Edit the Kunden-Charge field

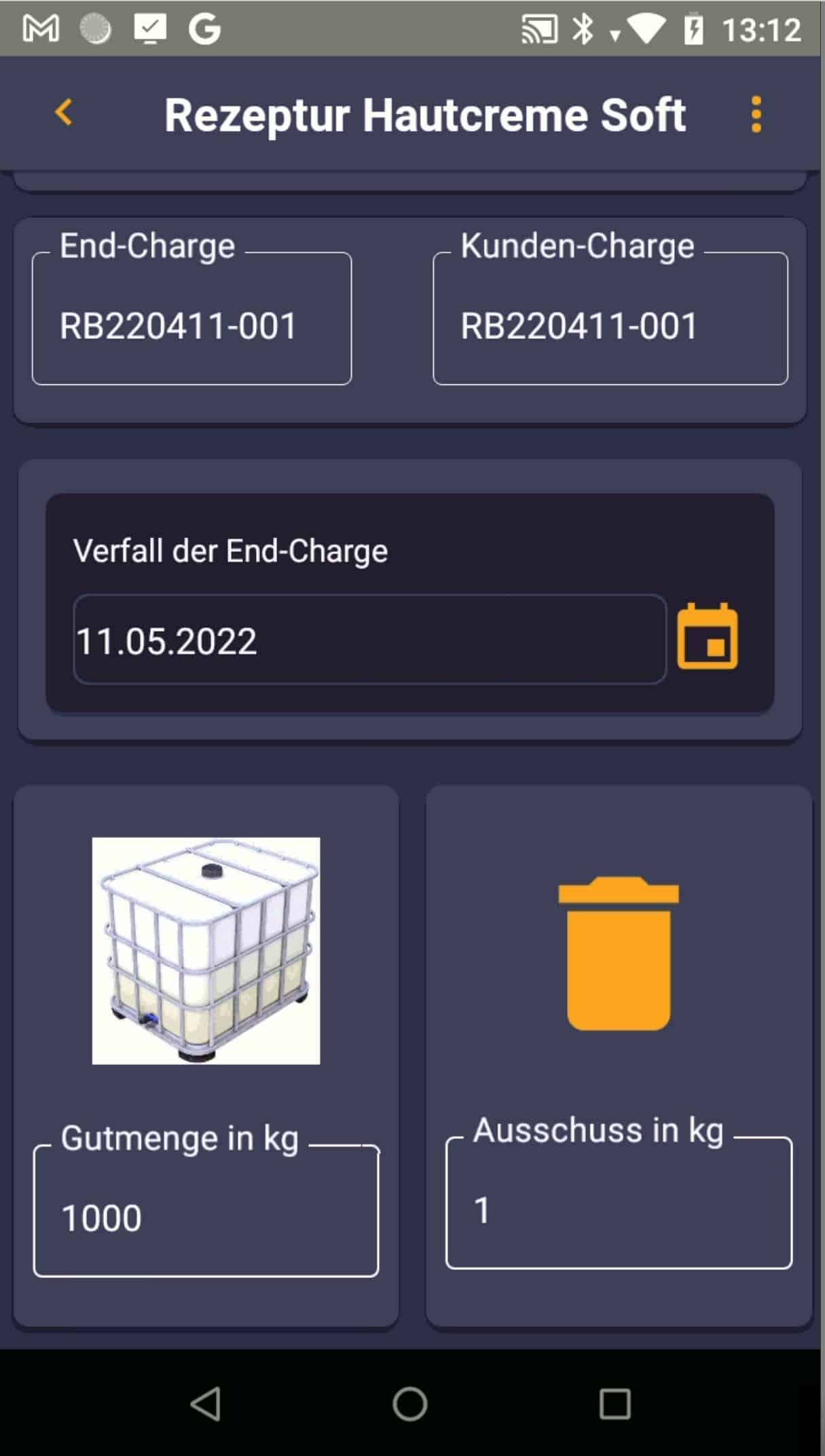(x=610, y=318)
